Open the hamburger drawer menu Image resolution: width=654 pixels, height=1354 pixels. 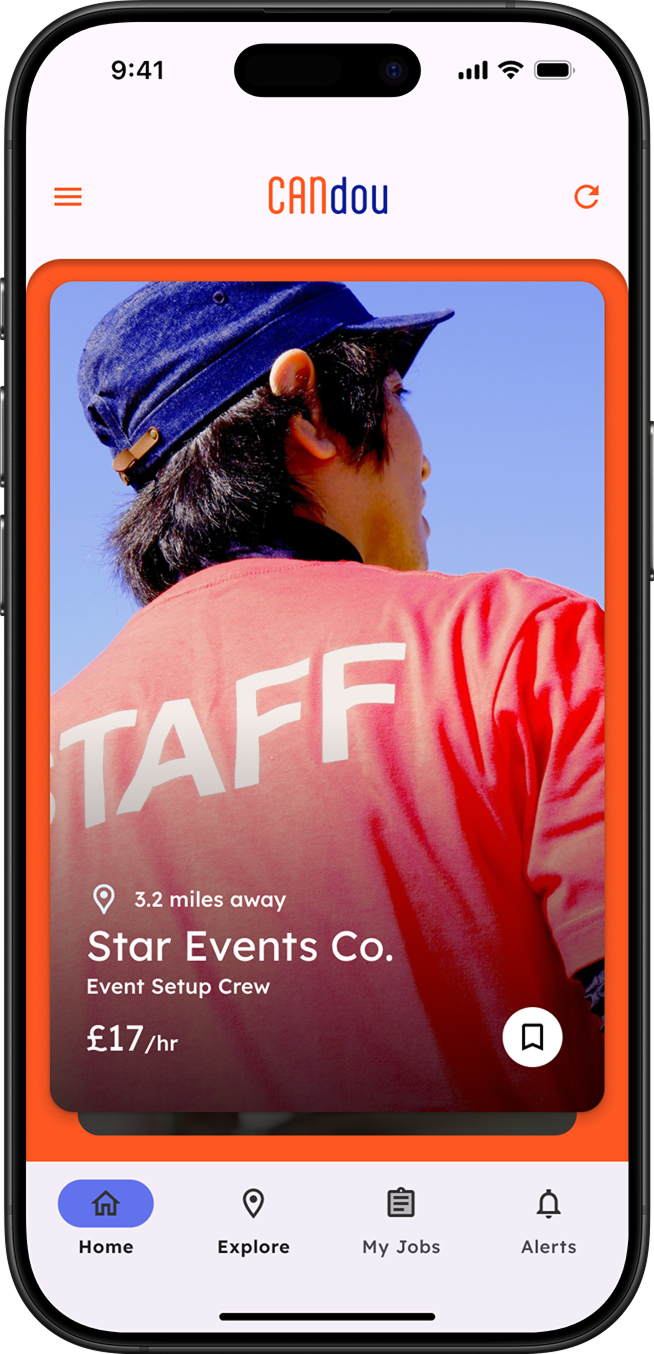click(68, 197)
